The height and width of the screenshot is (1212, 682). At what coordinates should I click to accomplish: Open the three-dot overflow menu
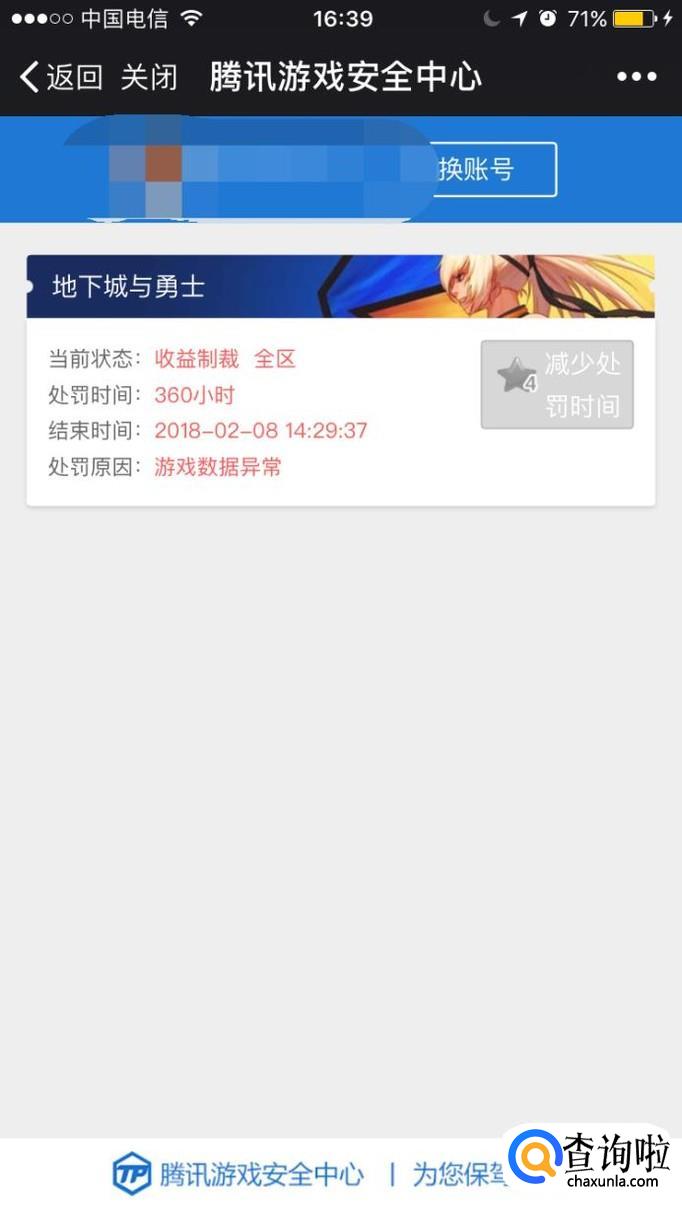636,77
